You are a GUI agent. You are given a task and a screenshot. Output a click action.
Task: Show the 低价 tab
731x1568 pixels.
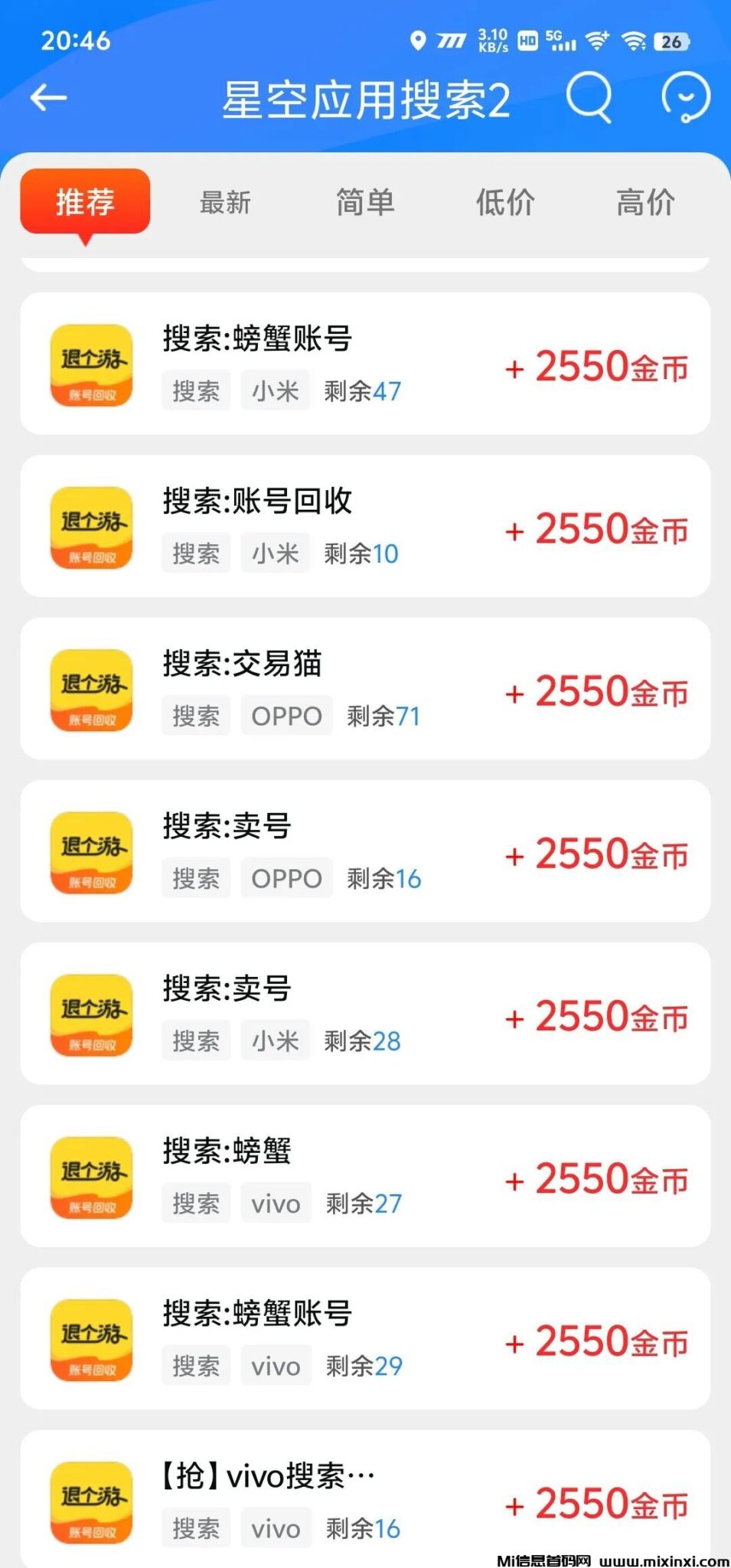coord(505,203)
